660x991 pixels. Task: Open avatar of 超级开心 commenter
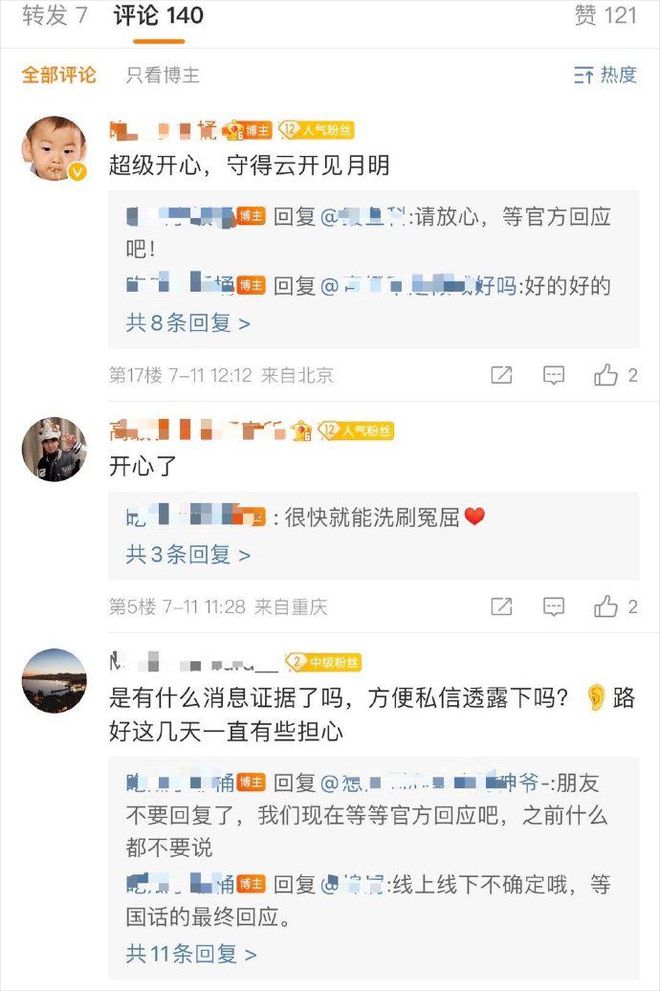[x=54, y=147]
